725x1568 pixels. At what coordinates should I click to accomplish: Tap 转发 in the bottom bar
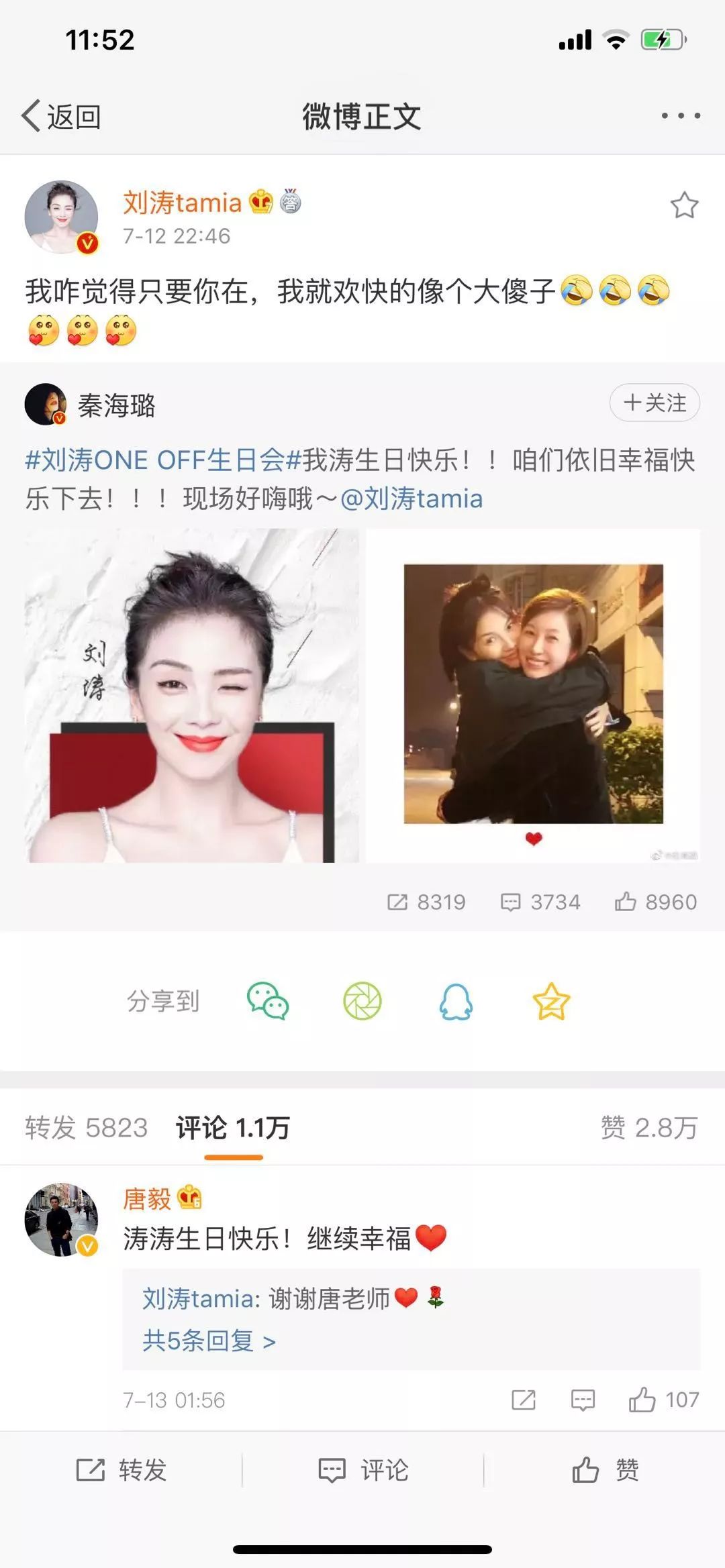pos(122,1470)
